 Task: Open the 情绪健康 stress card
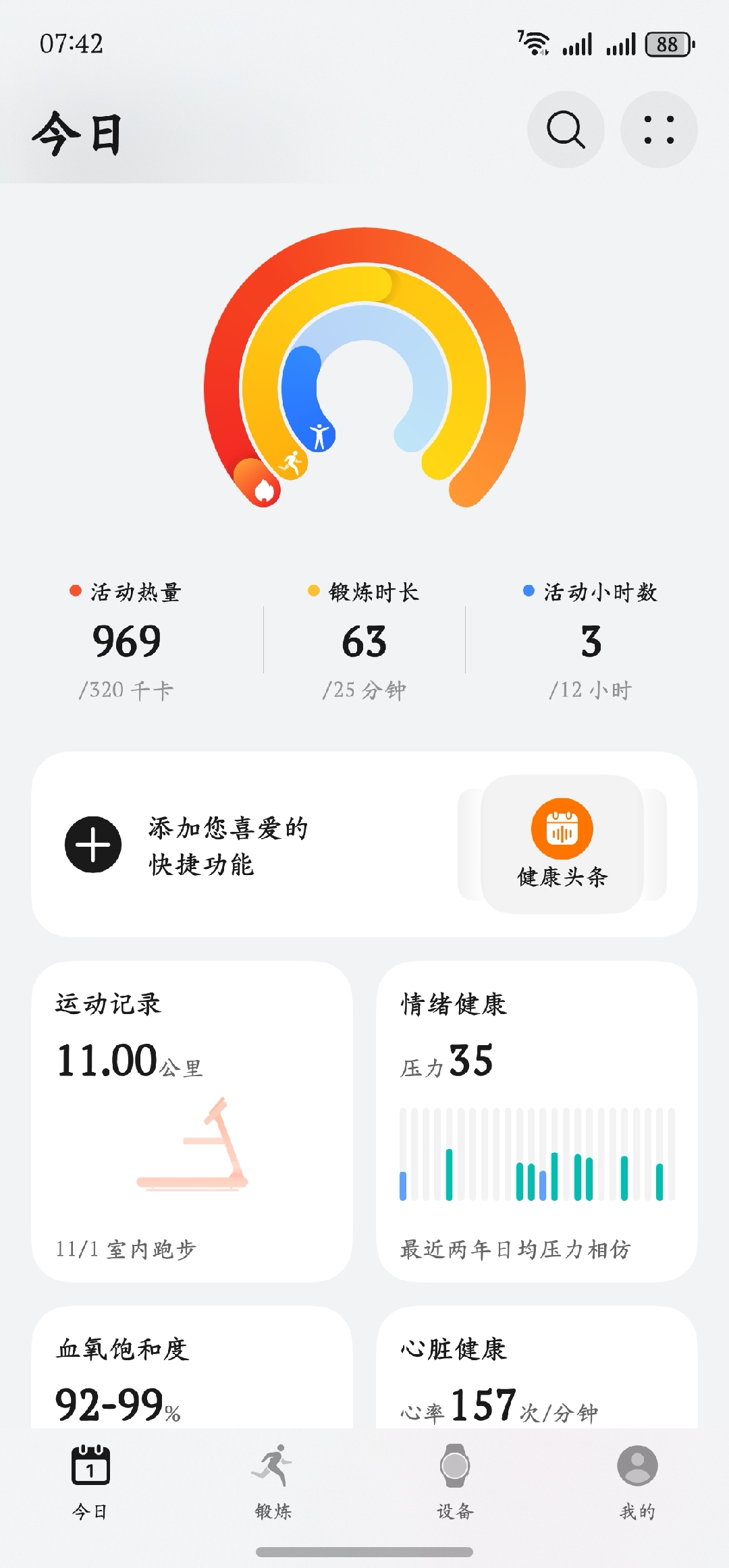click(537, 1121)
